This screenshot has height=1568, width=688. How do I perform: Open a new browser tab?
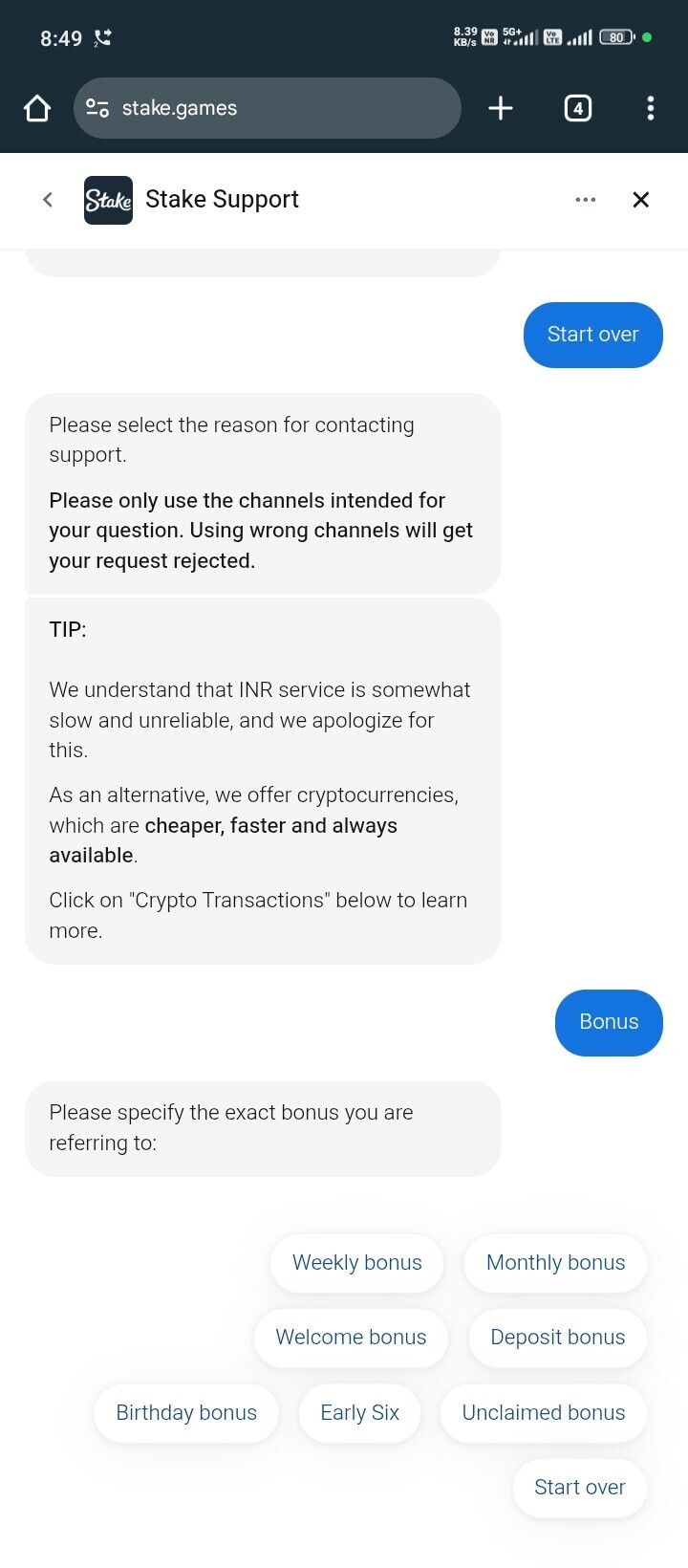(x=501, y=108)
